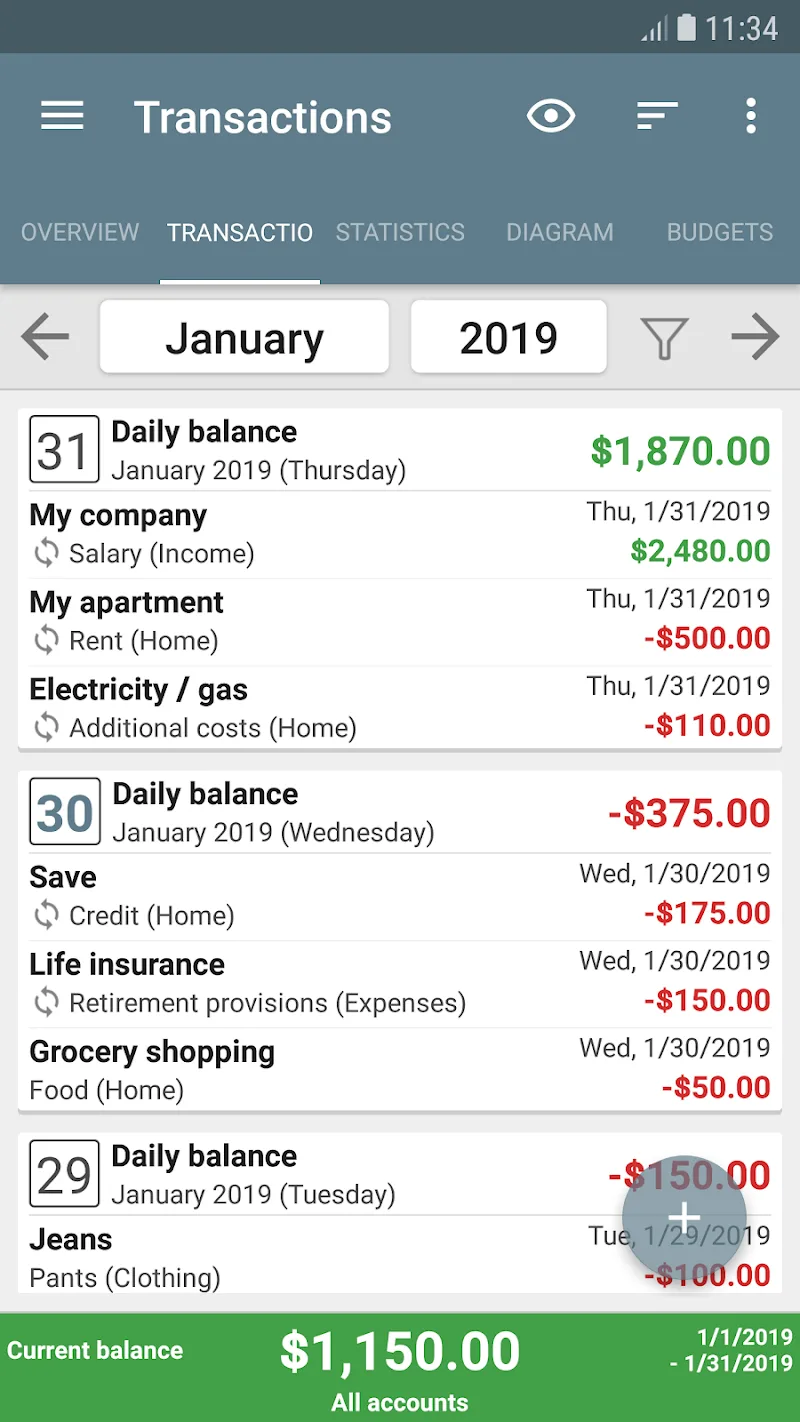
Task: Open the BUDGETS tab
Action: coord(719,232)
